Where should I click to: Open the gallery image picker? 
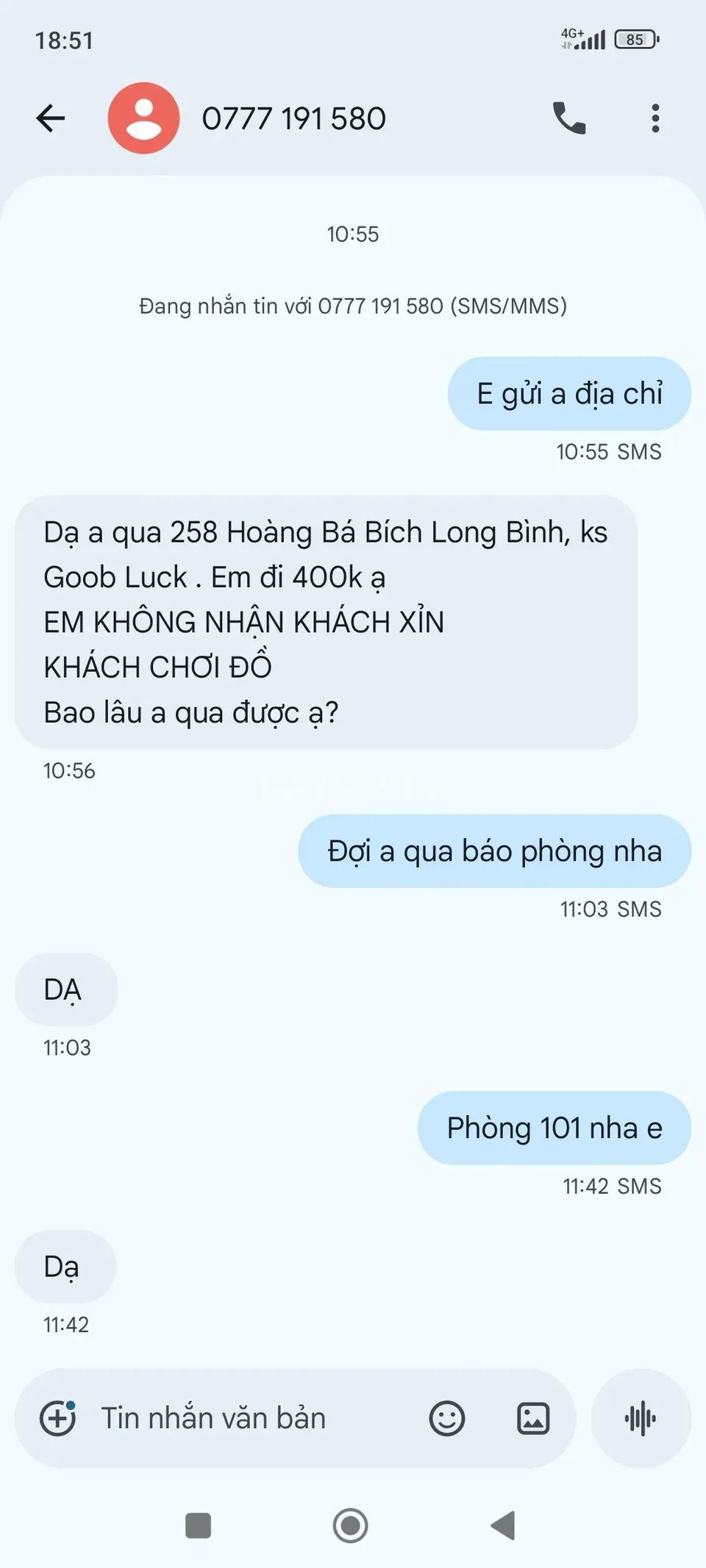[533, 1418]
